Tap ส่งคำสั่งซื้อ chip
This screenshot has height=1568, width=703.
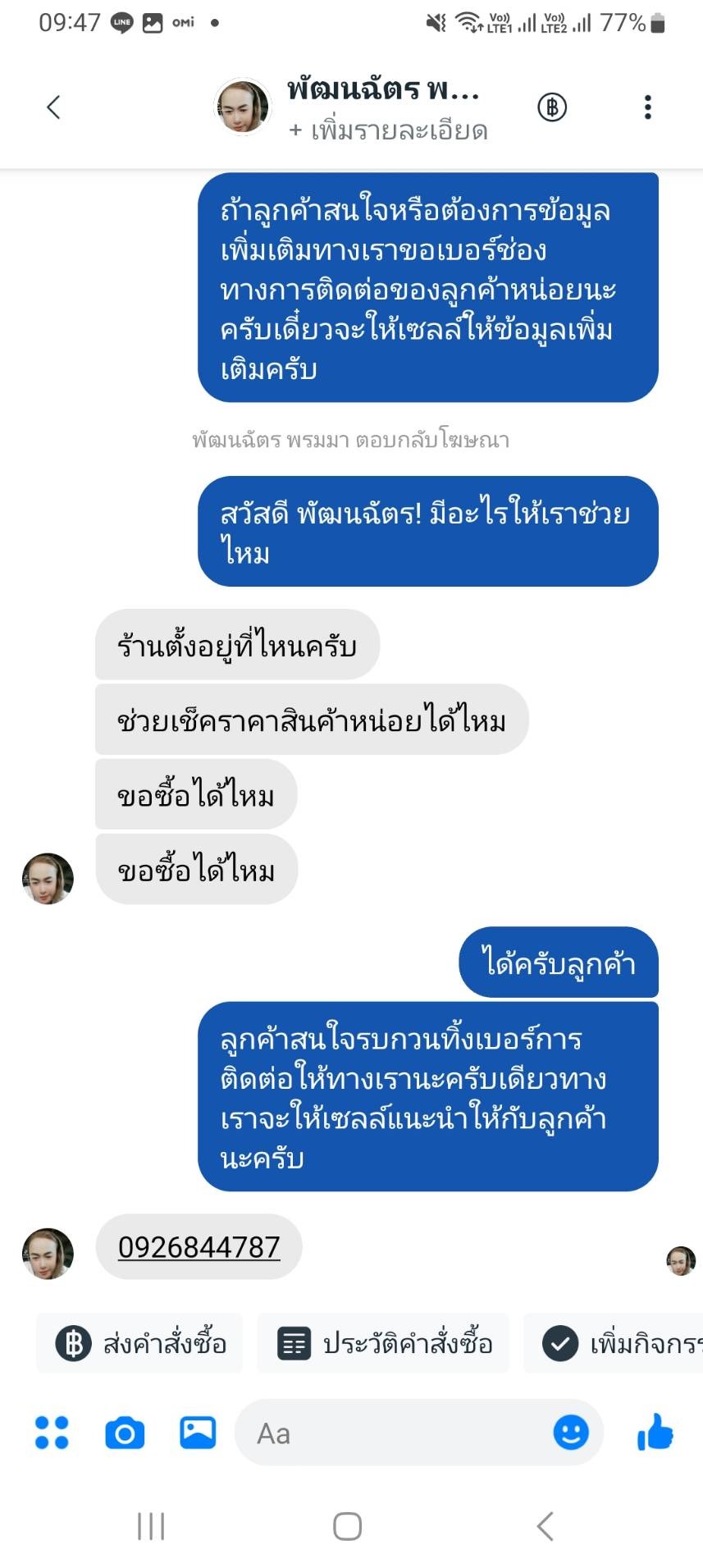pos(140,1343)
